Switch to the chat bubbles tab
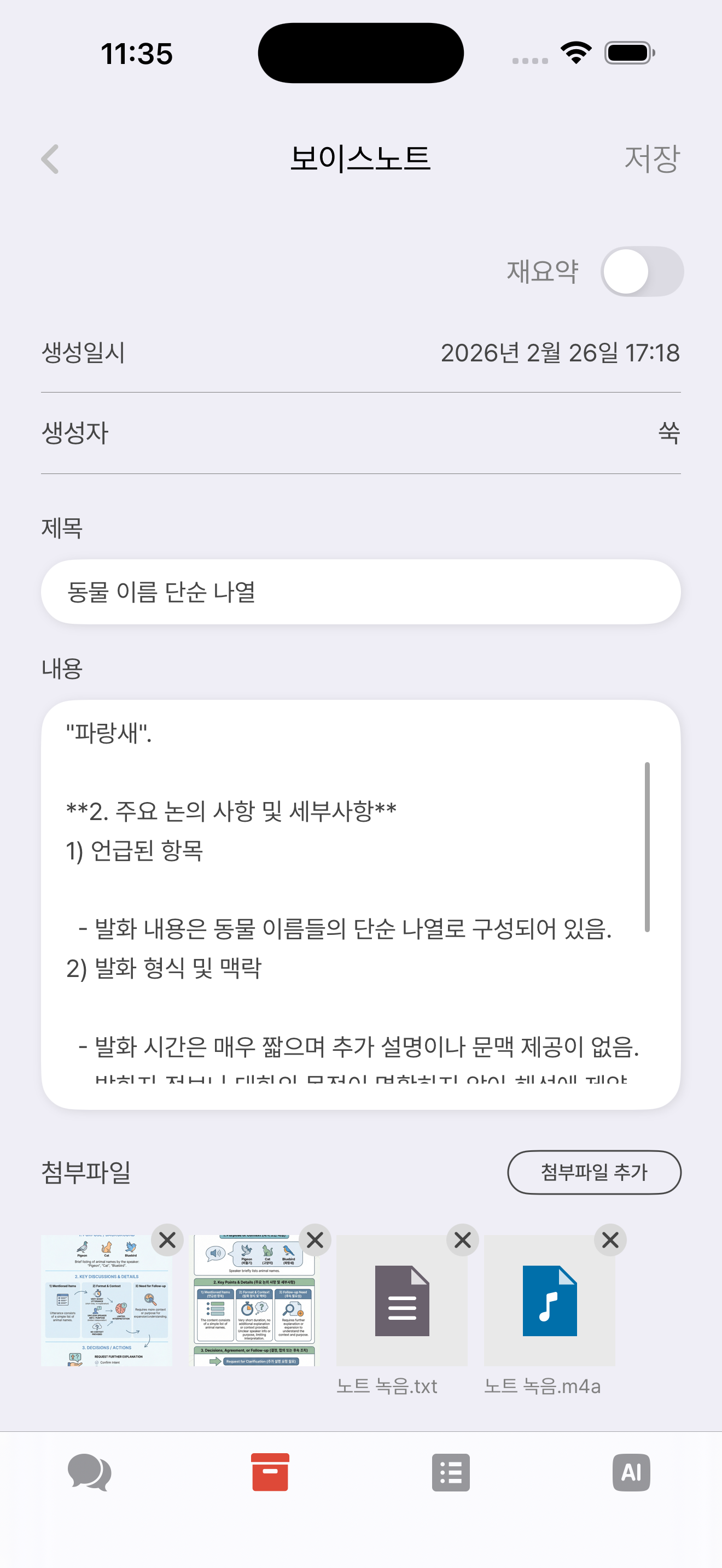The image size is (722, 1568). tap(90, 1472)
